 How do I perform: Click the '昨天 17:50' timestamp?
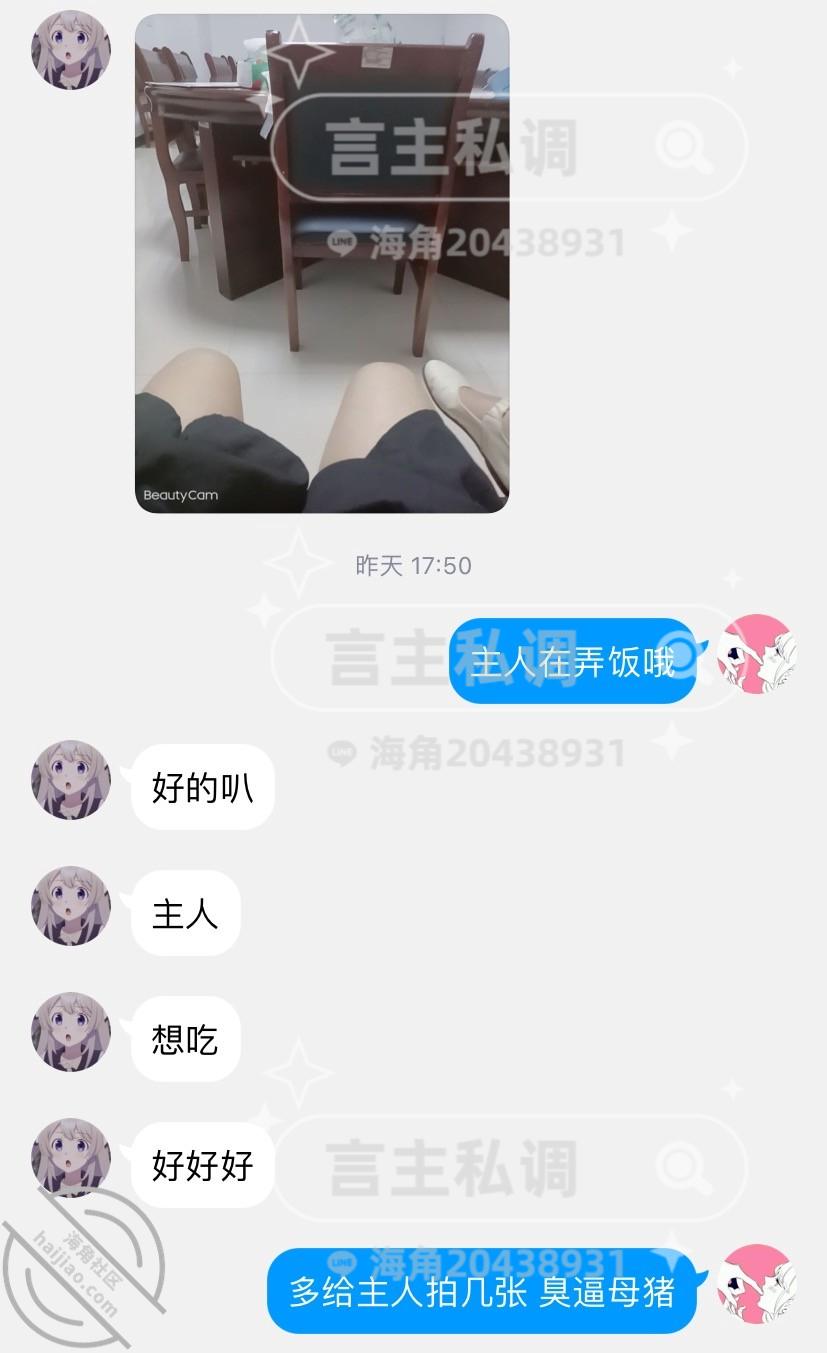pos(413,565)
